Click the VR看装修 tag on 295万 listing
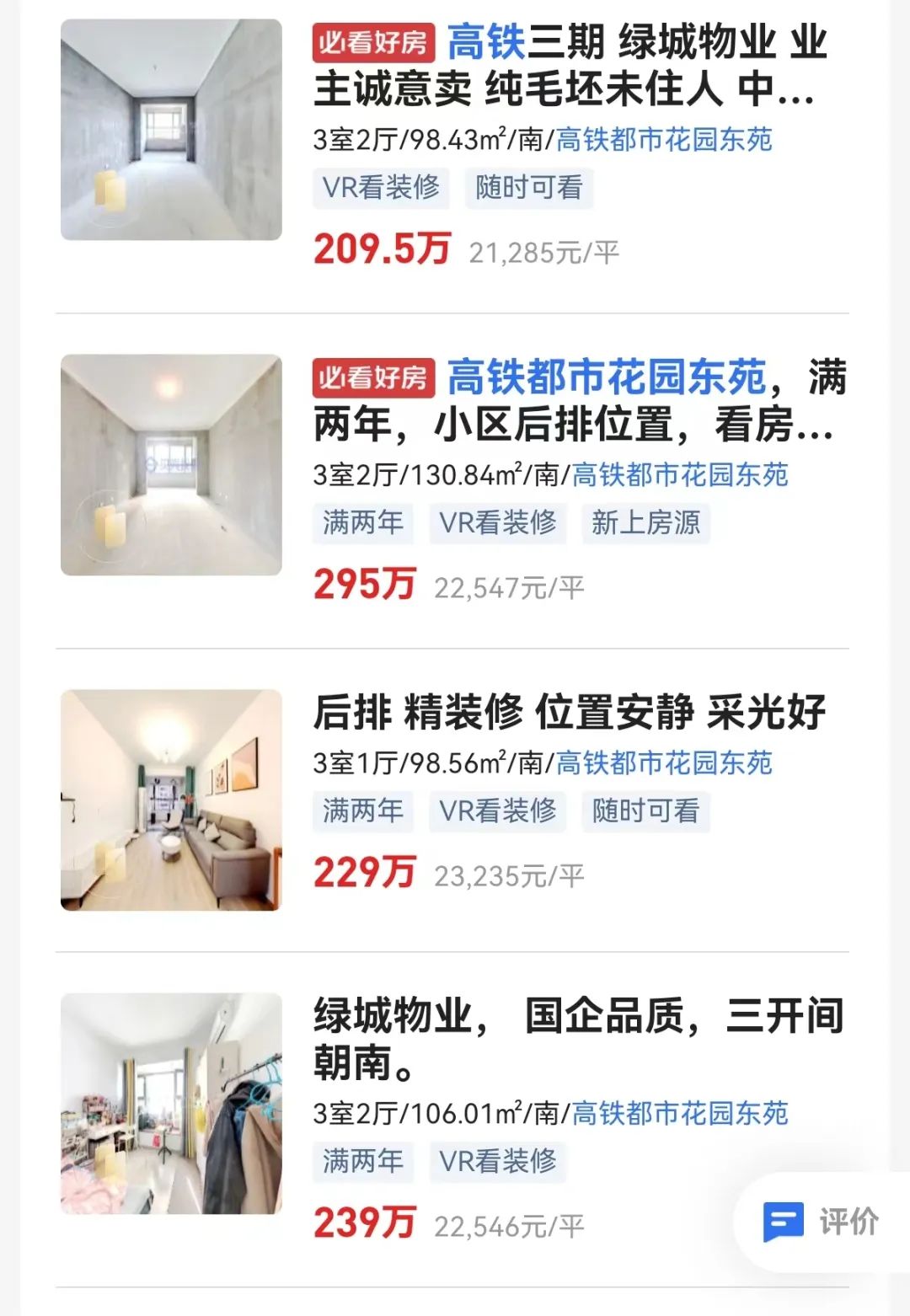This screenshot has height=1316, width=910. pyautogui.click(x=499, y=524)
